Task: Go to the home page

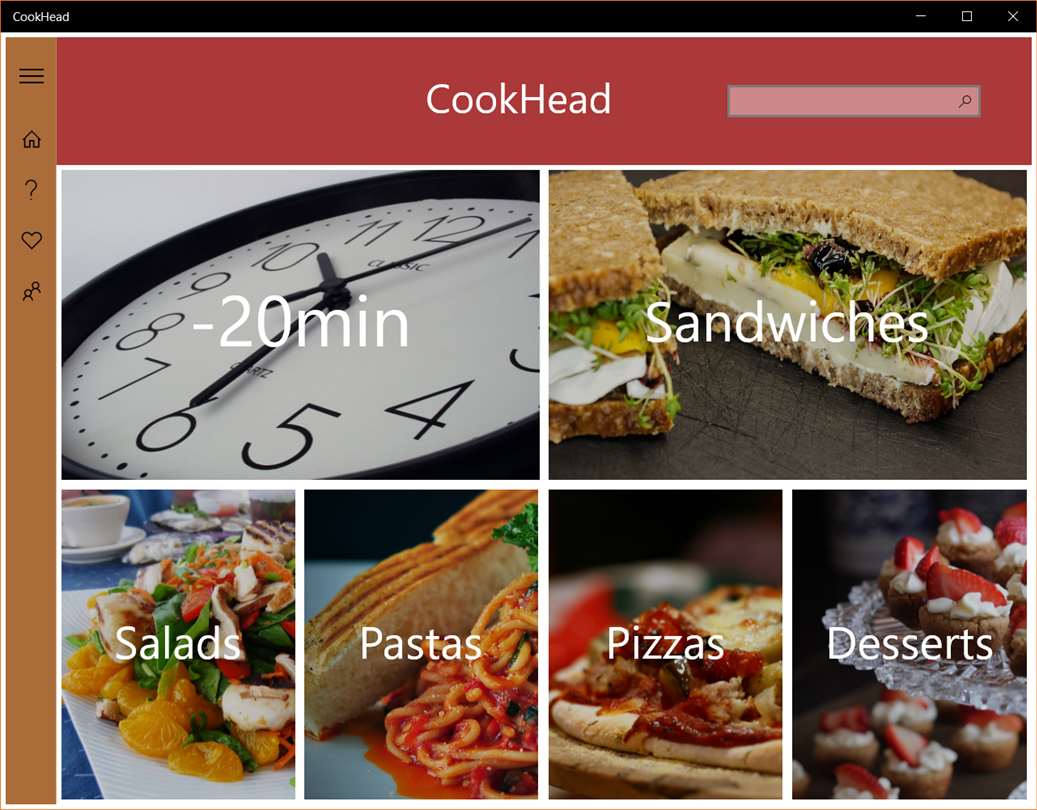Action: click(32, 139)
